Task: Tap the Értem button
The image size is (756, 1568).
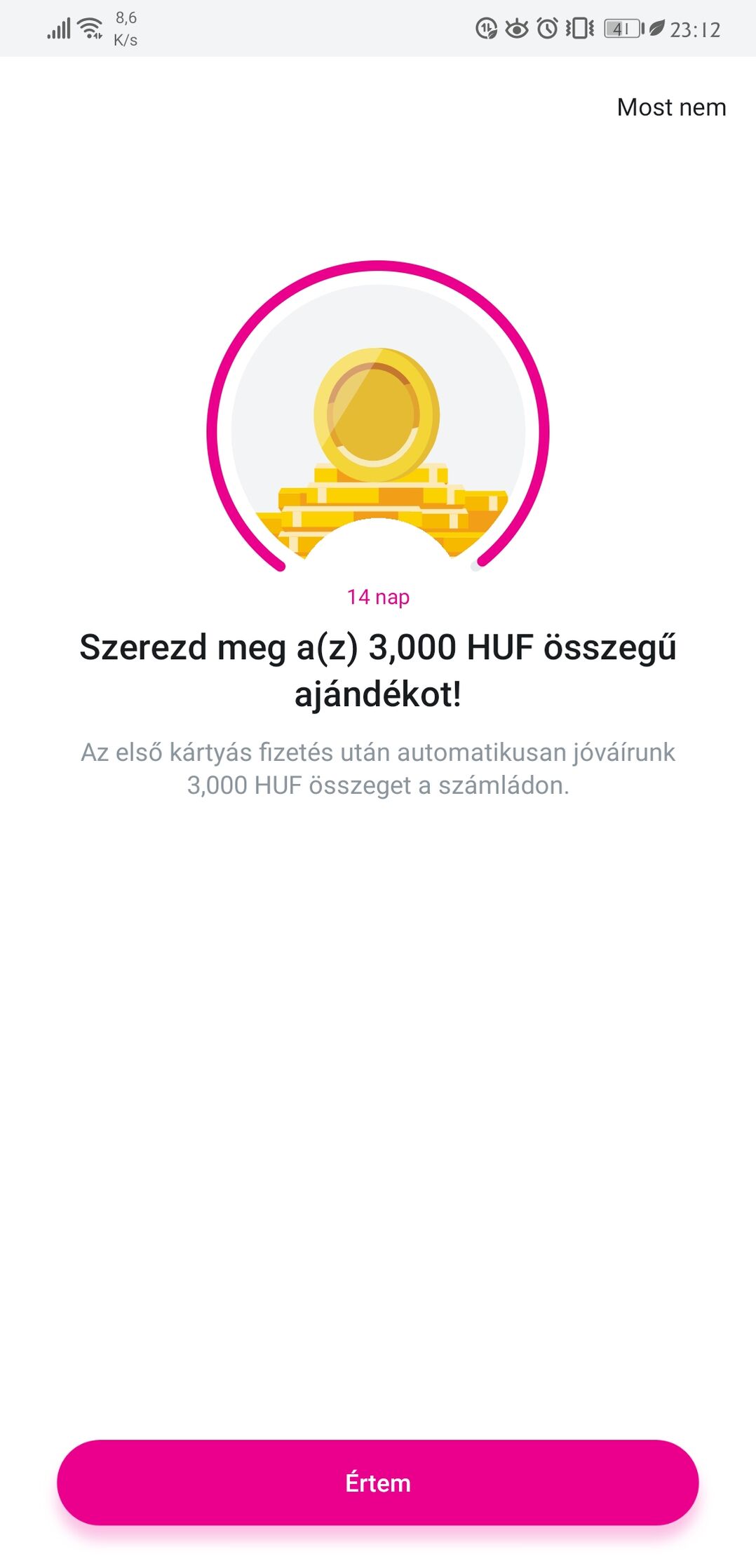Action: point(377,1482)
